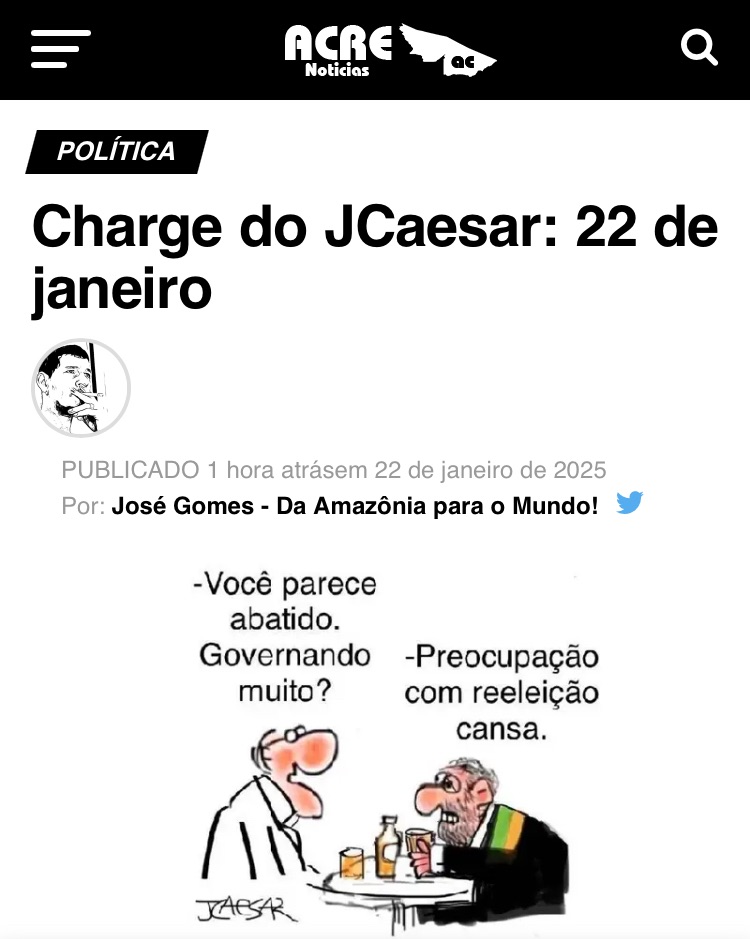Open the hamburger navigation menu
Image resolution: width=750 pixels, height=939 pixels.
pyautogui.click(x=60, y=49)
